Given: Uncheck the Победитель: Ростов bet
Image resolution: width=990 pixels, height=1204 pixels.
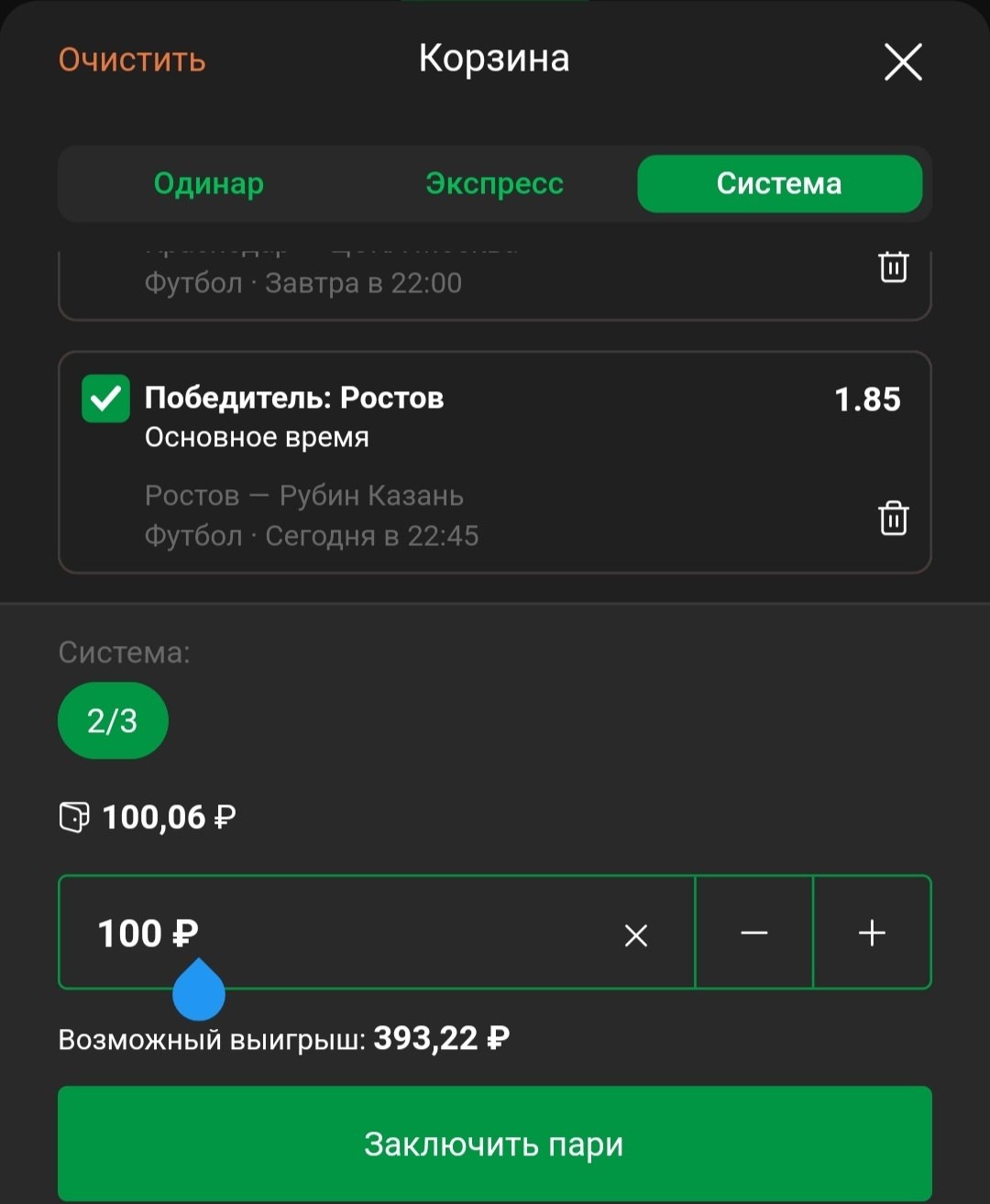Looking at the screenshot, I should (105, 399).
